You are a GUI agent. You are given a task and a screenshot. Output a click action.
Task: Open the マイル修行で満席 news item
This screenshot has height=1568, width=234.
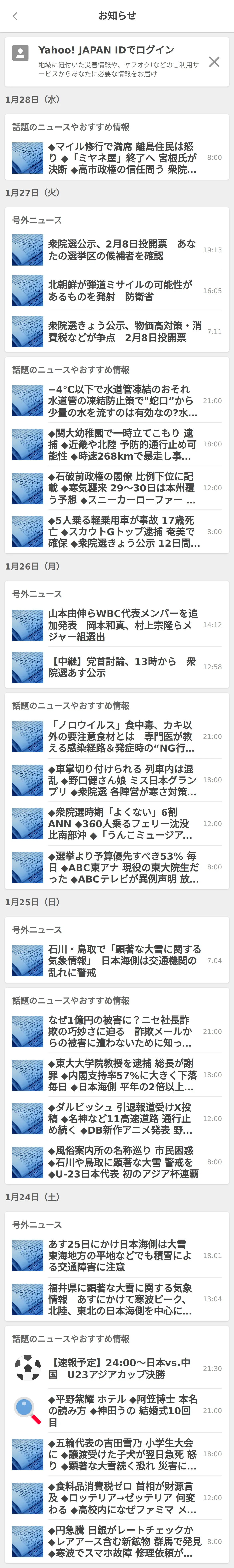pyautogui.click(x=122, y=158)
